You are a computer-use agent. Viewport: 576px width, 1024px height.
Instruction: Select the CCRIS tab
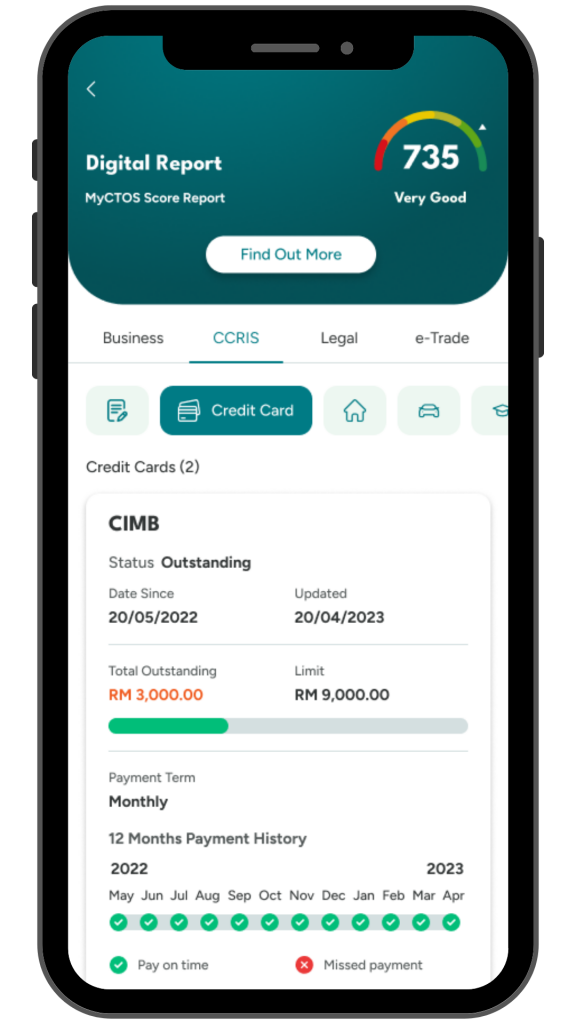236,338
